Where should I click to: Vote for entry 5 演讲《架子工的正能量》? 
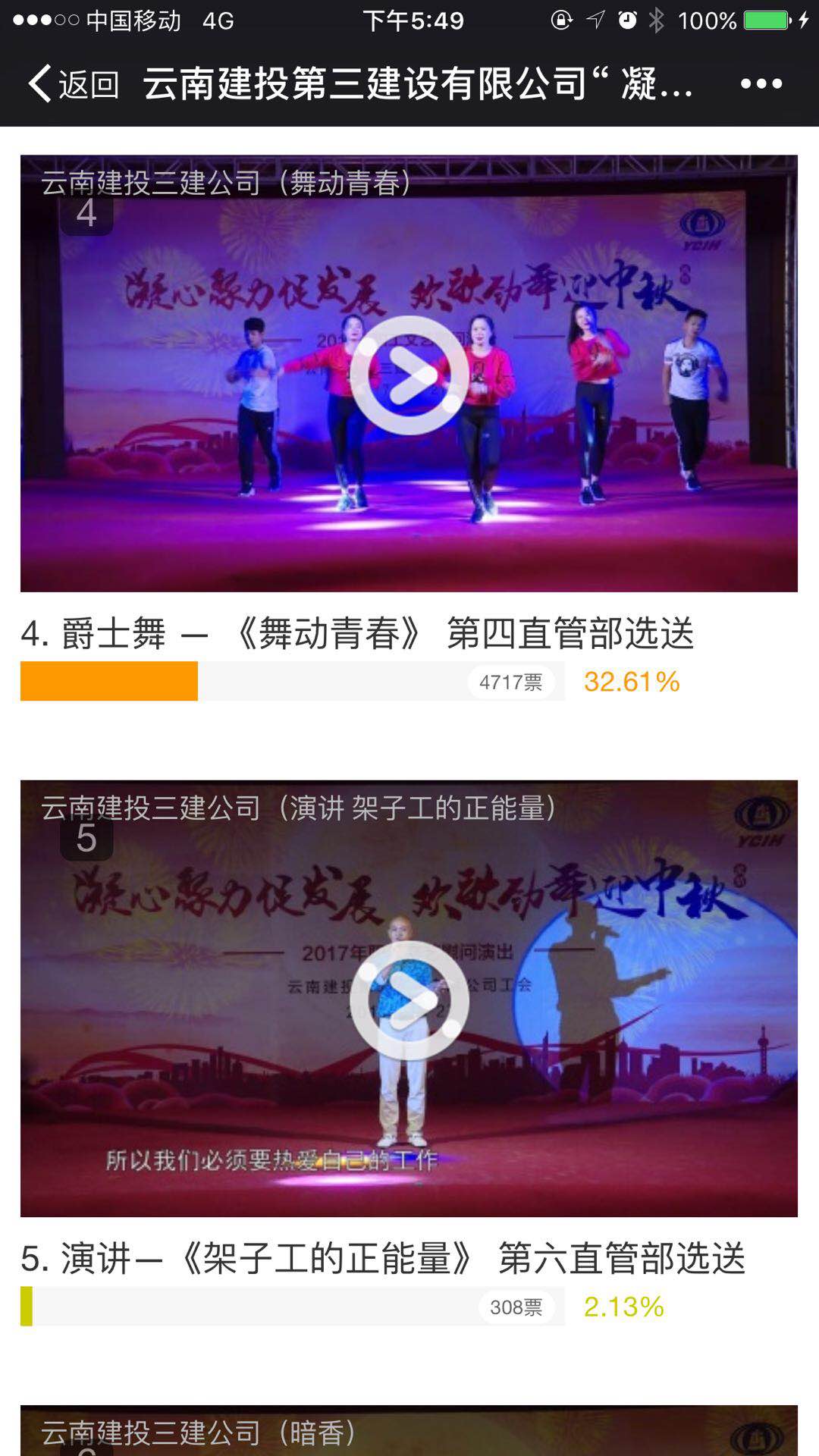[x=292, y=1306]
